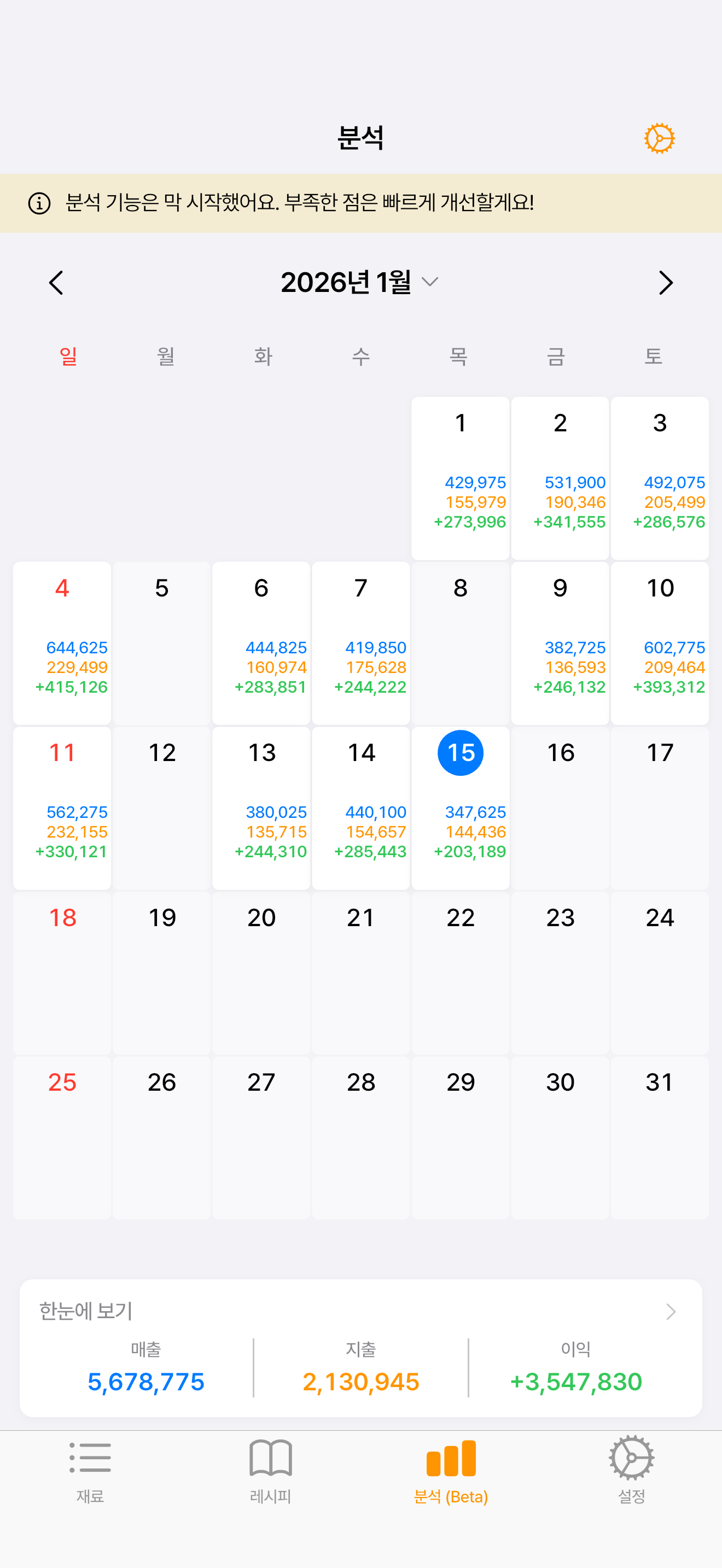
Task: Select today's date, the 15th
Action: (x=460, y=807)
